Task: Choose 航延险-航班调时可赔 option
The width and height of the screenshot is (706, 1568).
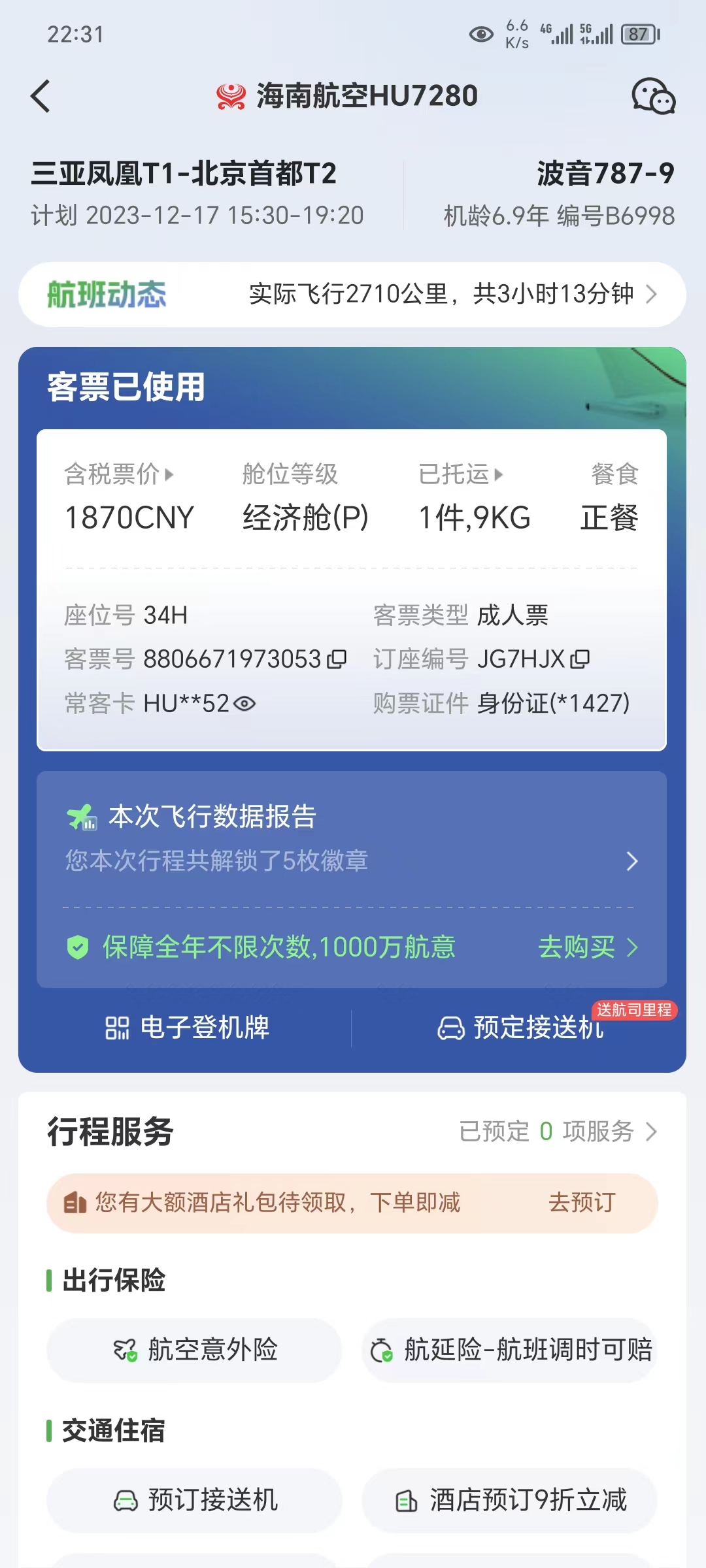Action: click(510, 1350)
